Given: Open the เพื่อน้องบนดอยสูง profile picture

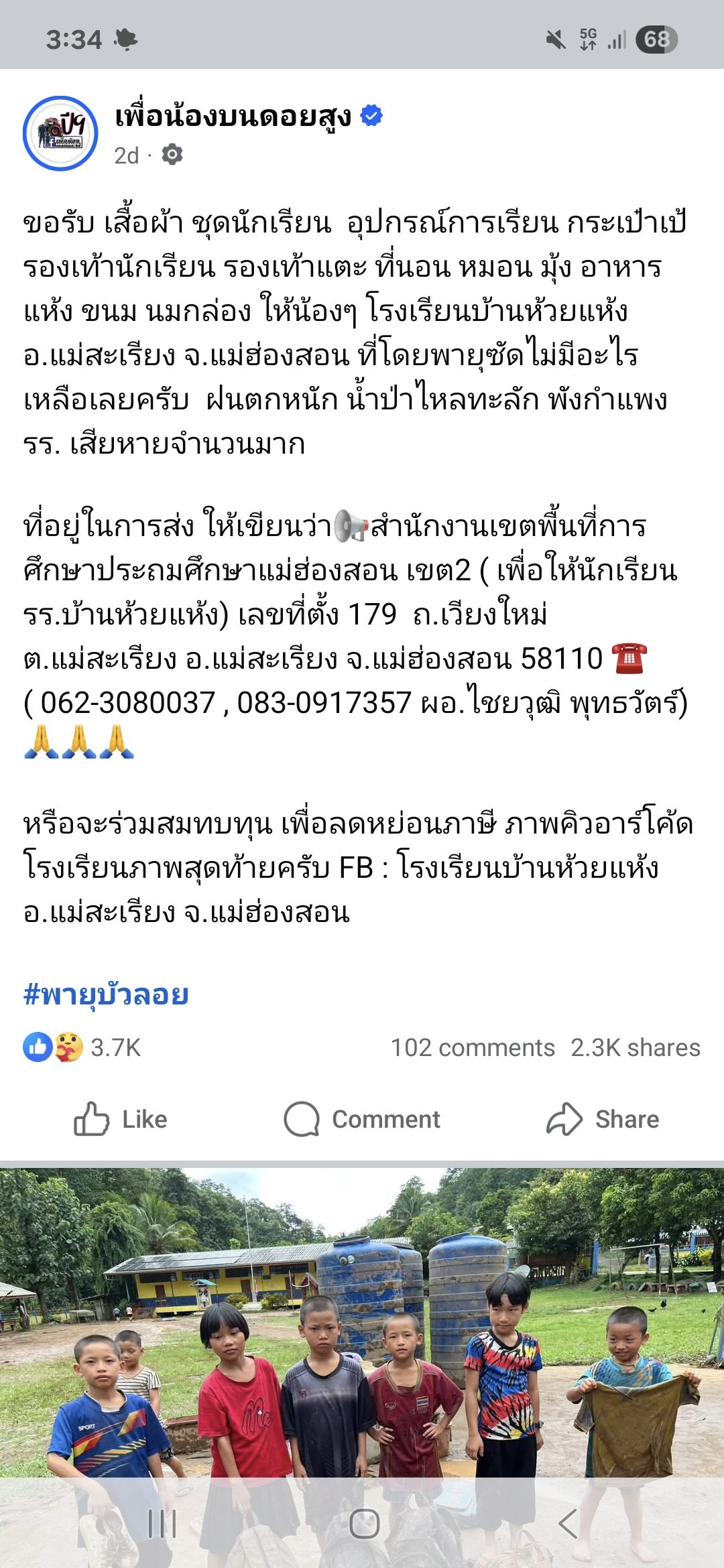Looking at the screenshot, I should [x=60, y=133].
